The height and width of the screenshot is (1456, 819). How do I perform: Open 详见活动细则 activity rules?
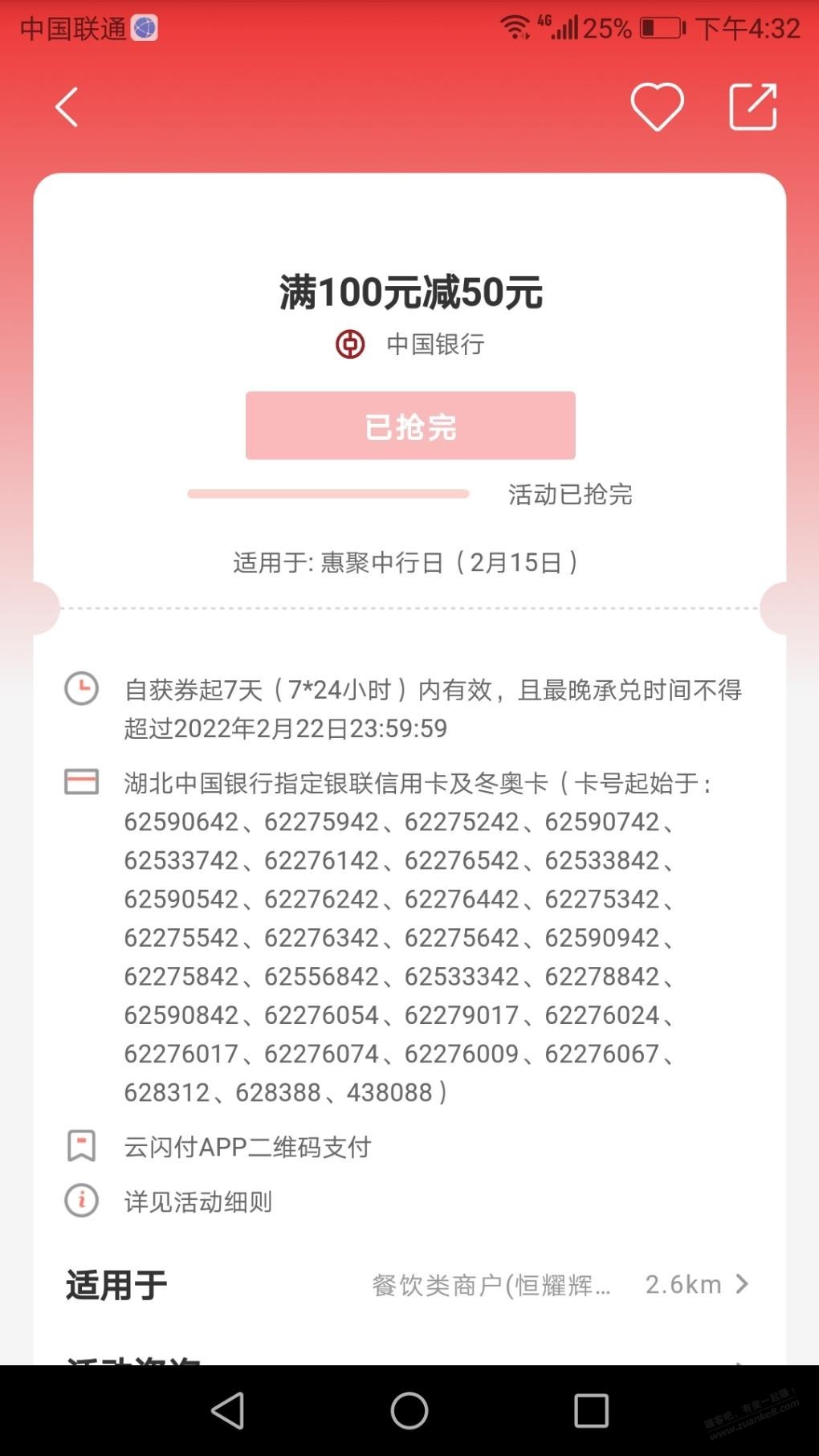tap(198, 1201)
